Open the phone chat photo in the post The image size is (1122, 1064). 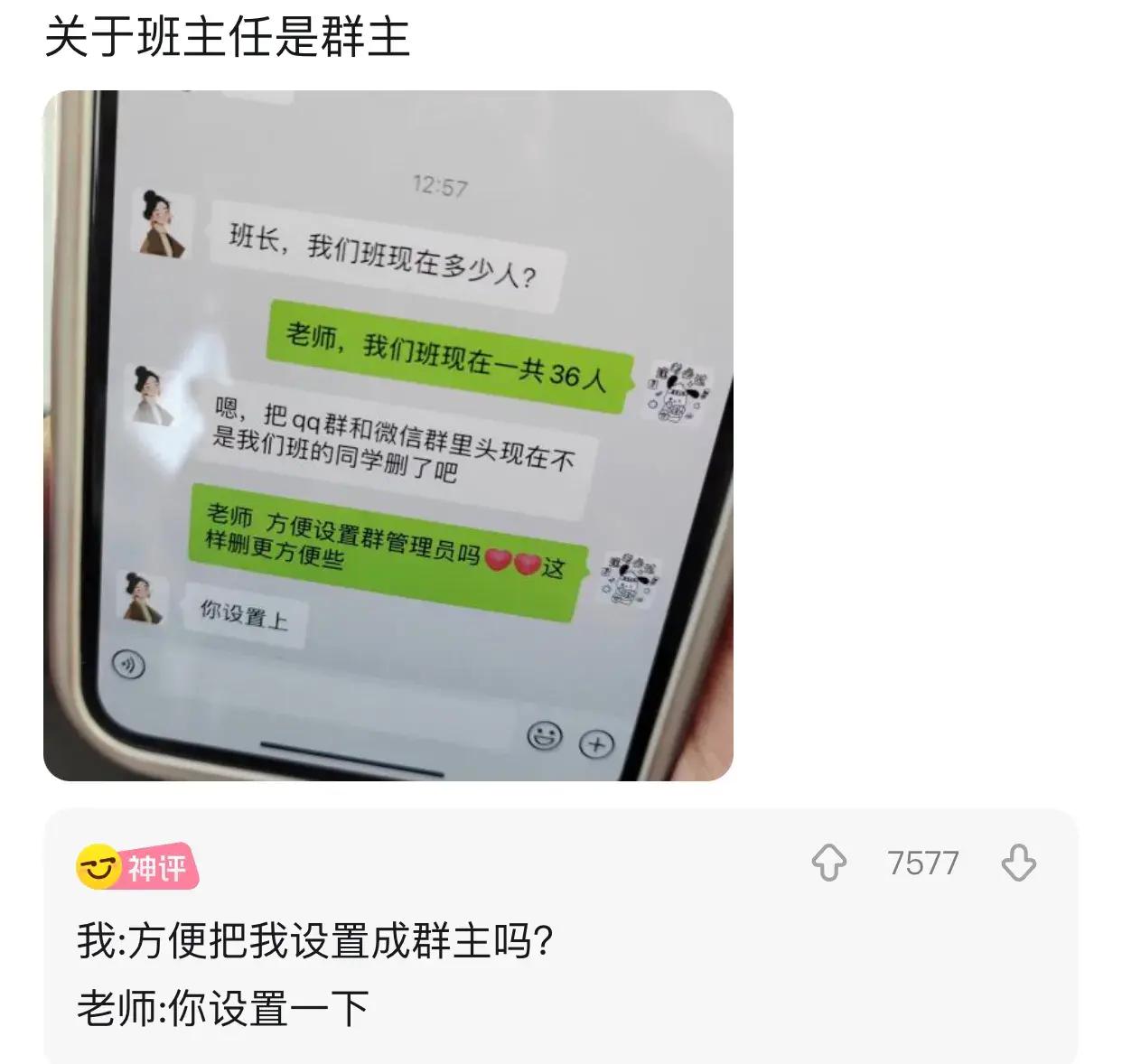[388, 435]
